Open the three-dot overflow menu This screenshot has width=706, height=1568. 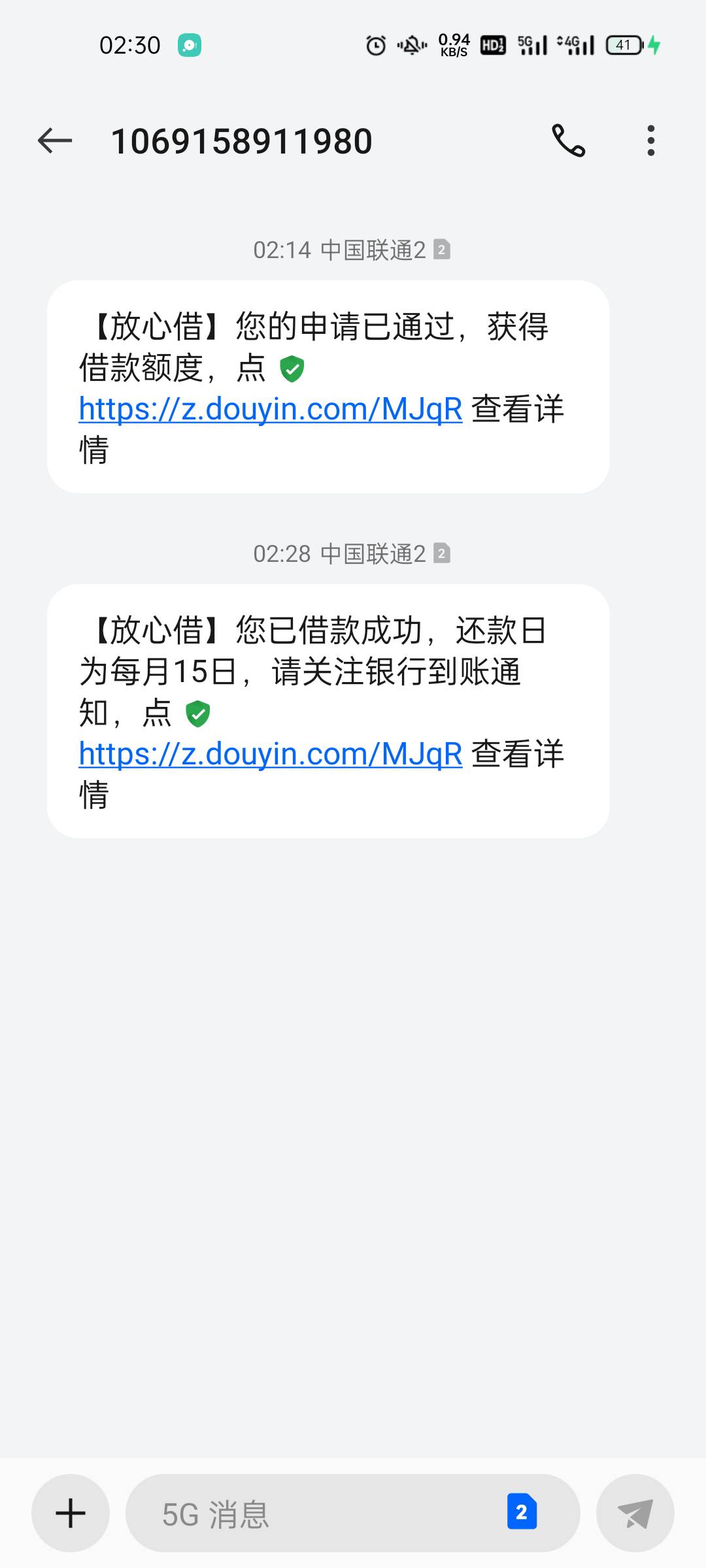[x=650, y=140]
